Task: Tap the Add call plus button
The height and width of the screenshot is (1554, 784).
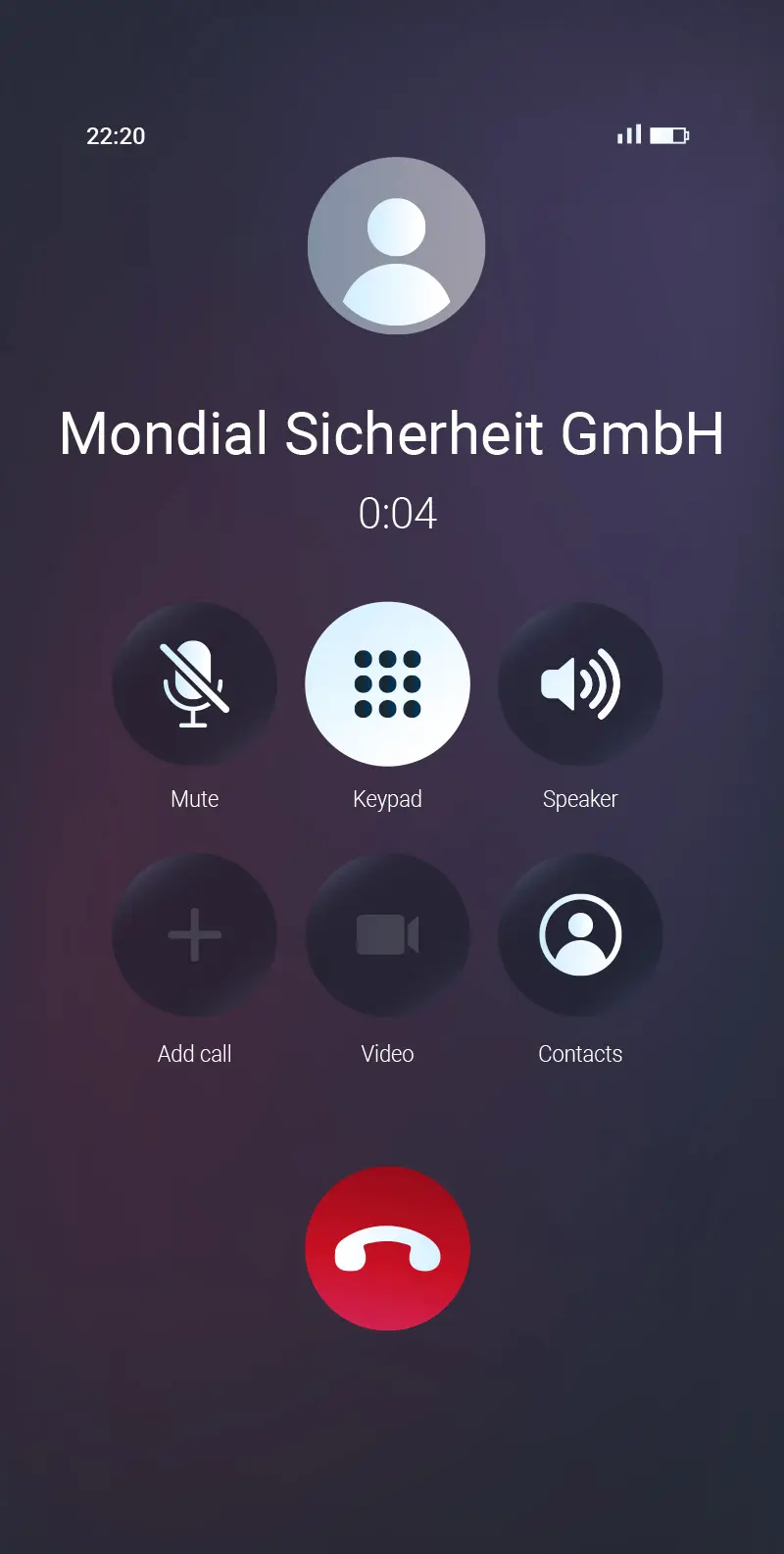Action: click(x=194, y=934)
